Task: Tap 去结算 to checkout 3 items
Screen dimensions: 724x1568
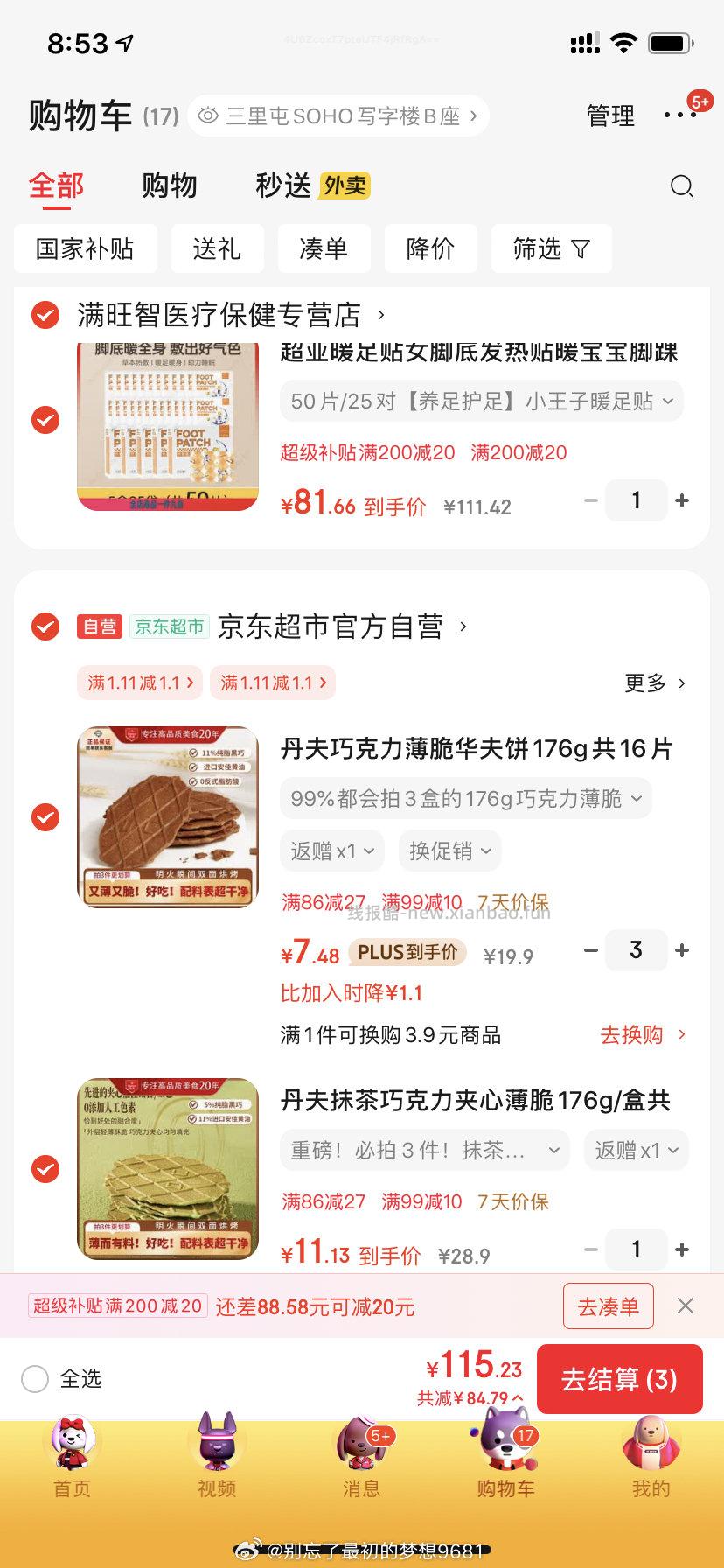Action: point(619,1379)
